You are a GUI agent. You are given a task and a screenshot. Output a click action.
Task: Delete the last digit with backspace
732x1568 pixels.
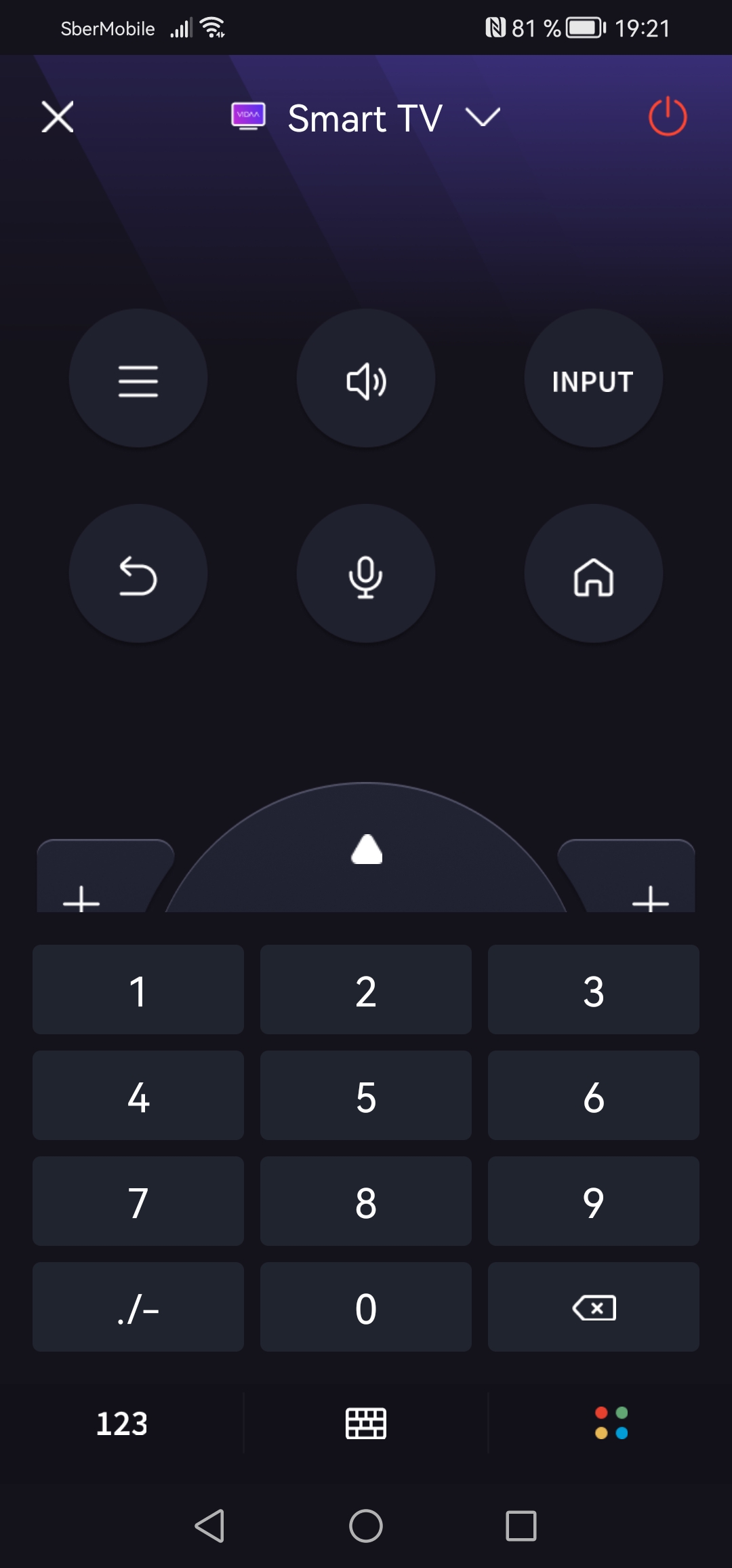click(593, 1307)
